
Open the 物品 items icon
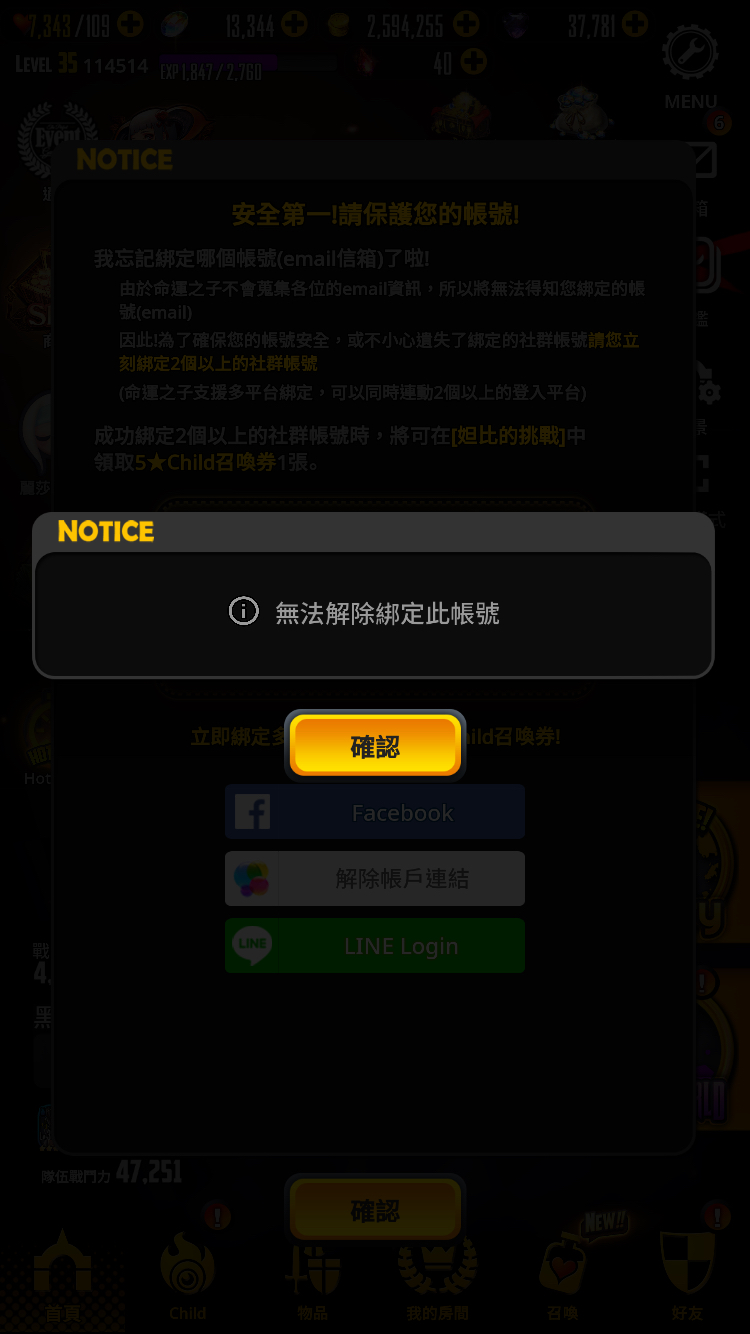[313, 1265]
